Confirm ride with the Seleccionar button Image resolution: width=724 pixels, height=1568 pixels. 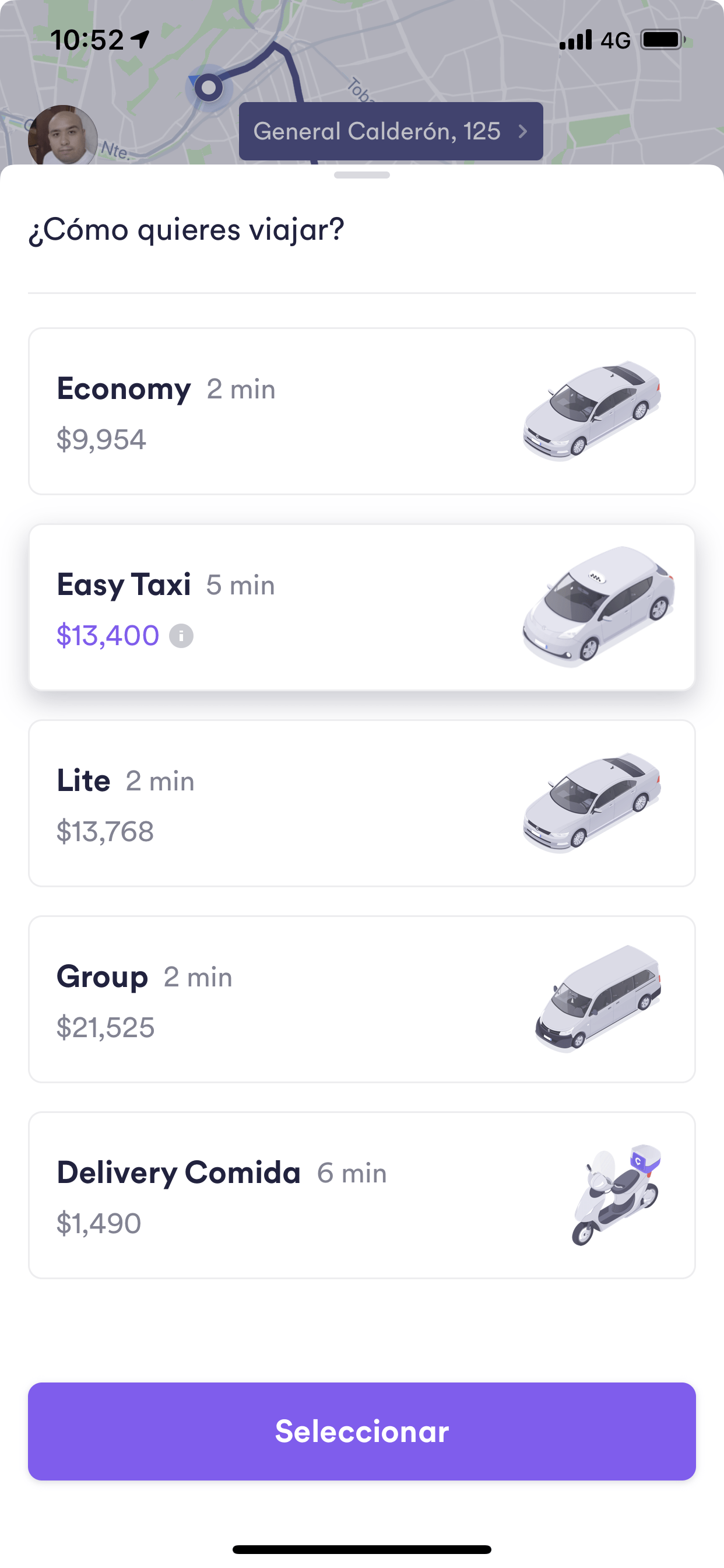[361, 1431]
